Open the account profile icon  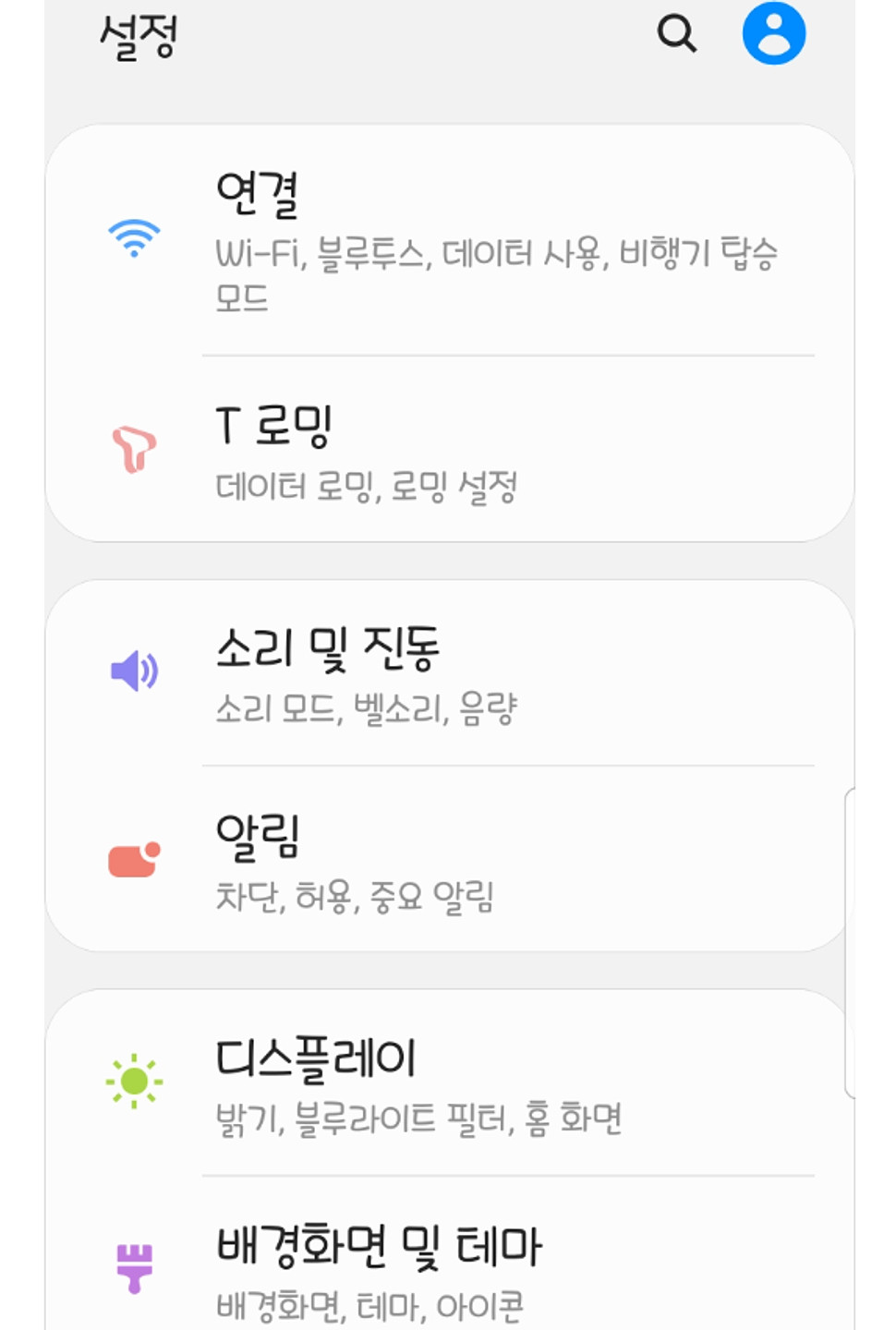click(774, 34)
